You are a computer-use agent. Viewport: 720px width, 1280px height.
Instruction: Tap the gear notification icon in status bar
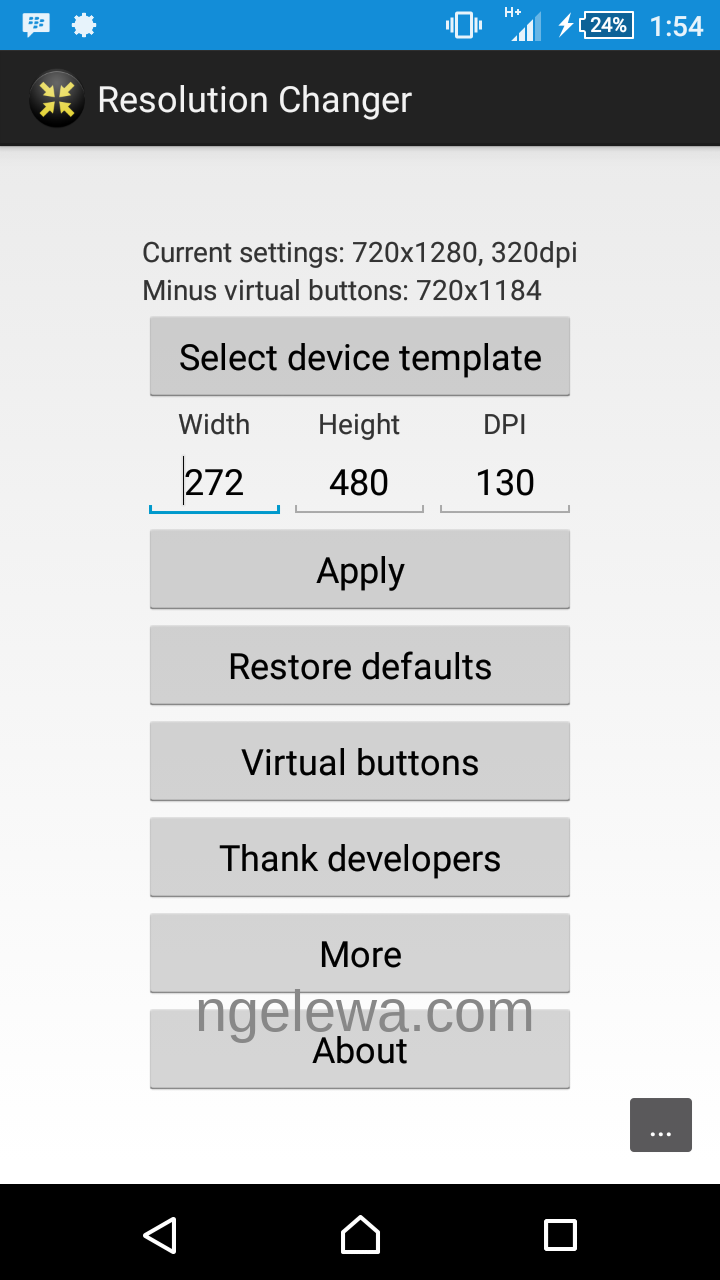84,24
